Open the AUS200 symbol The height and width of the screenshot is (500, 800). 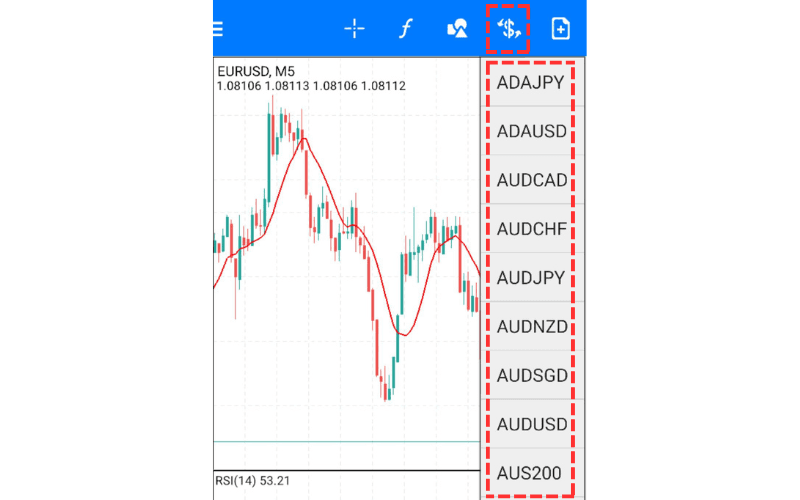(x=531, y=472)
